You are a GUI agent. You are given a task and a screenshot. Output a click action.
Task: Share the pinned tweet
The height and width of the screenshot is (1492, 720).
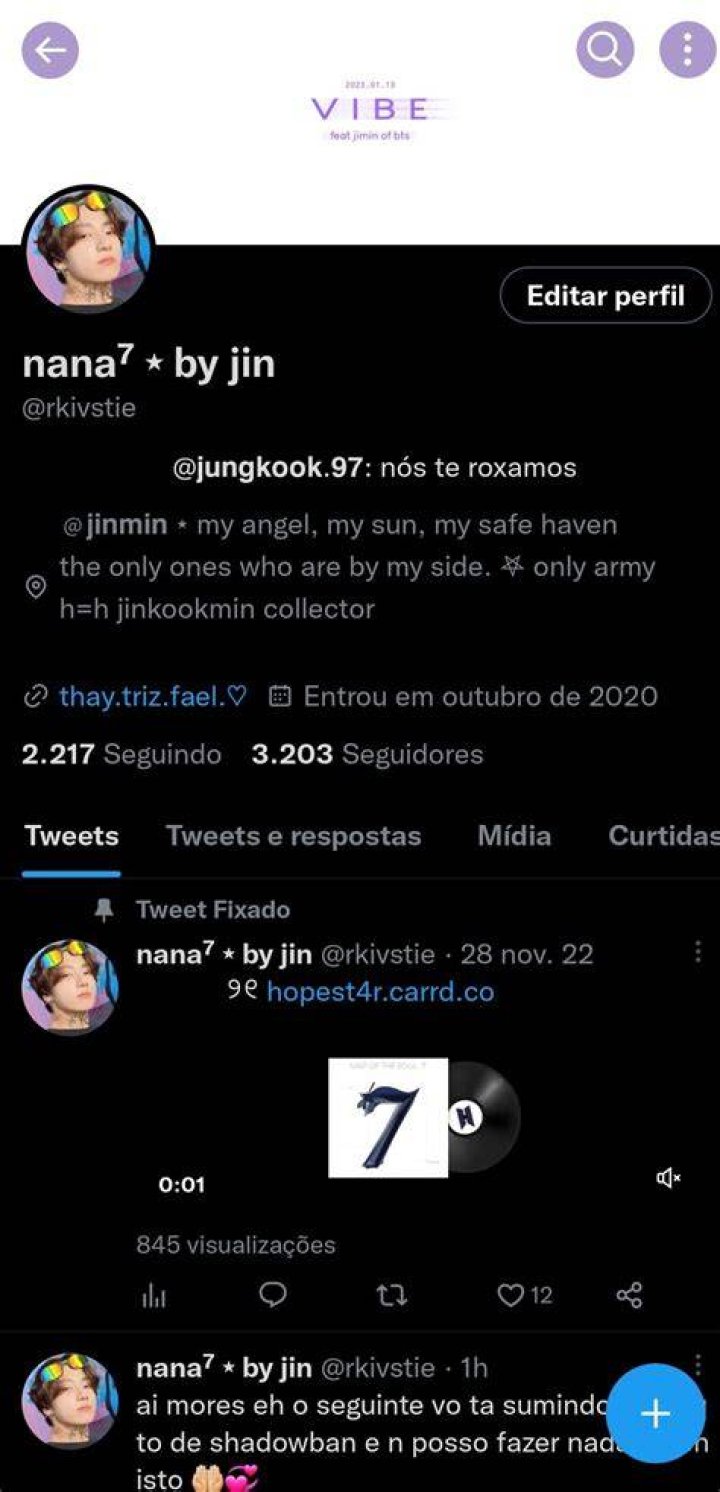pos(629,1296)
